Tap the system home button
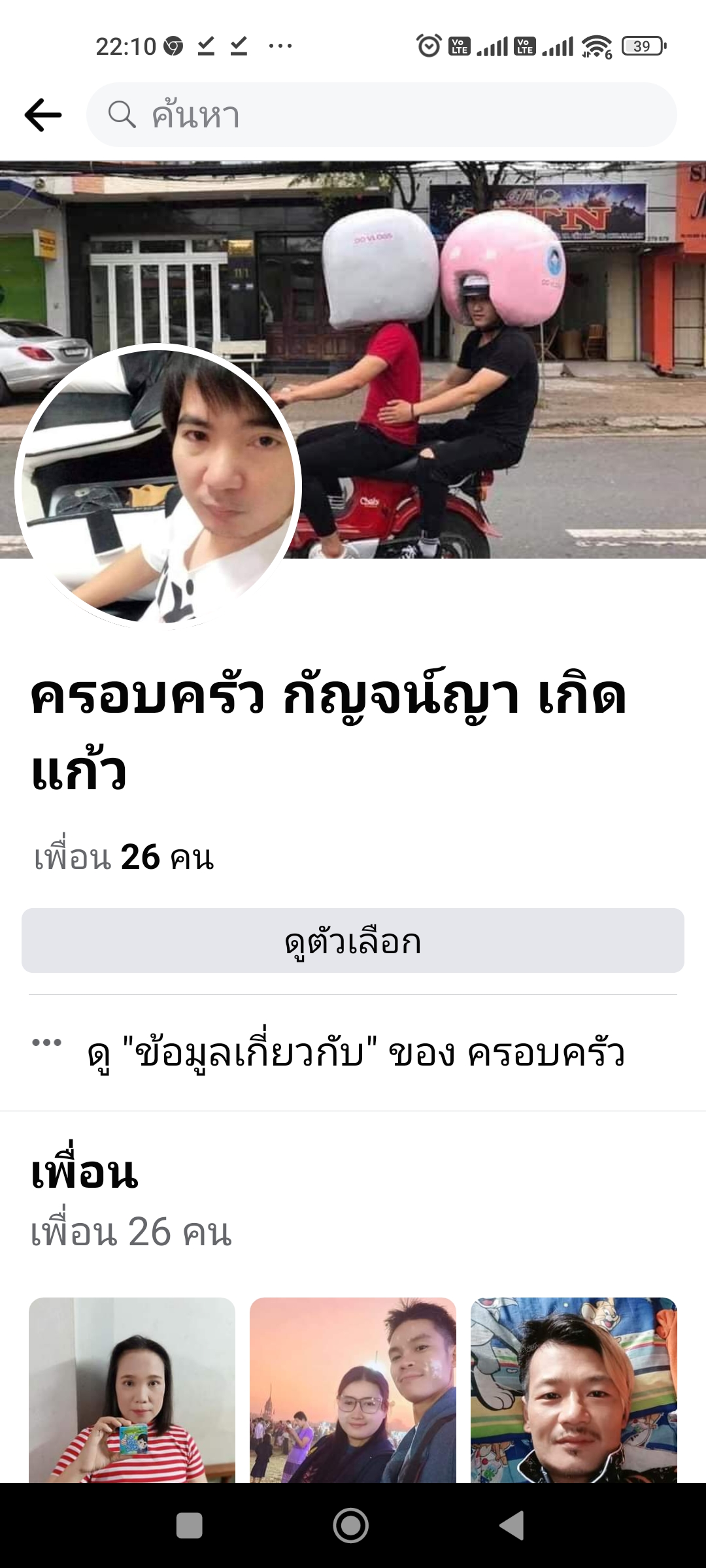This screenshot has height=1568, width=706. [351, 1526]
